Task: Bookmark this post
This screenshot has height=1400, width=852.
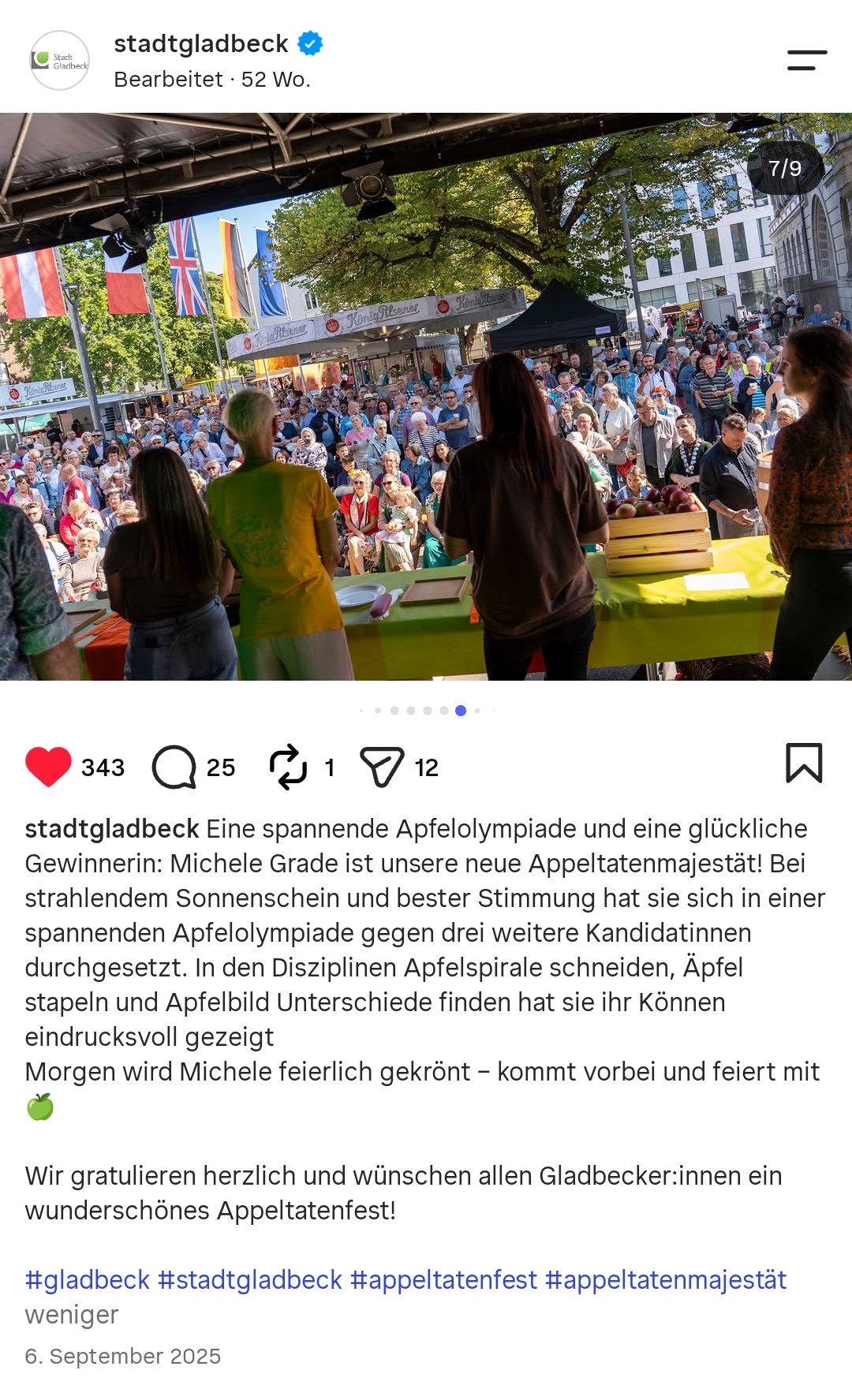Action: (x=804, y=763)
